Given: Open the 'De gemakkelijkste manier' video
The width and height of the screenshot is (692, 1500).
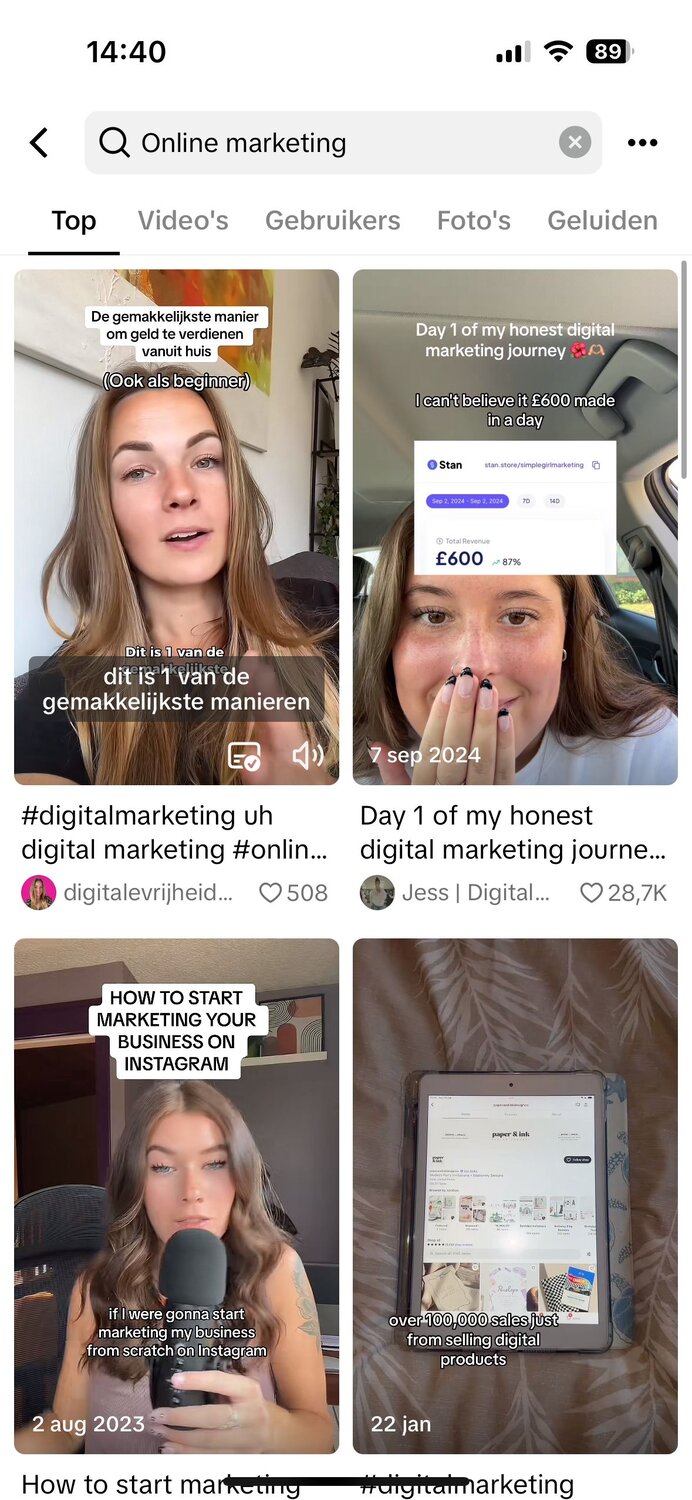Looking at the screenshot, I should click(x=176, y=500).
